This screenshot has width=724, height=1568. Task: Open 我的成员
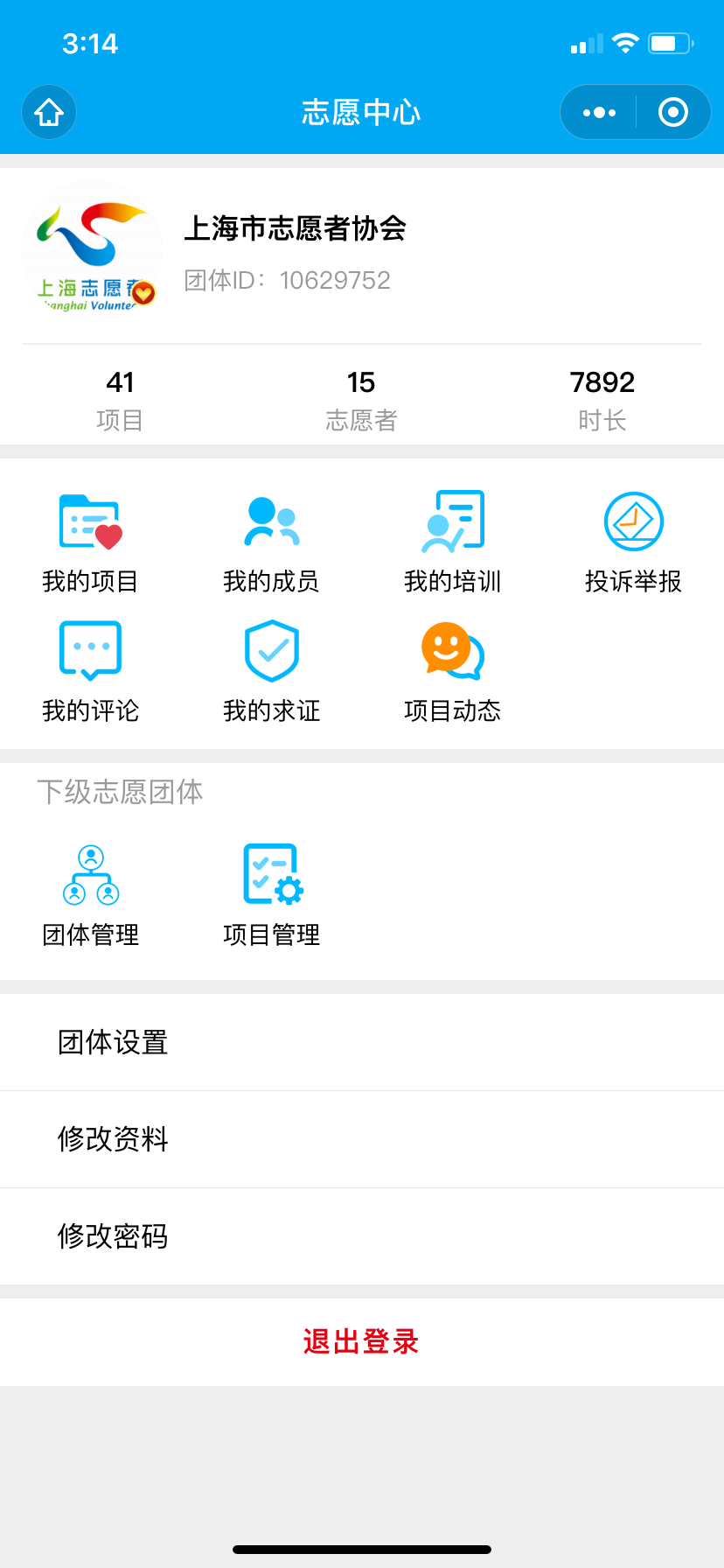pos(271,542)
